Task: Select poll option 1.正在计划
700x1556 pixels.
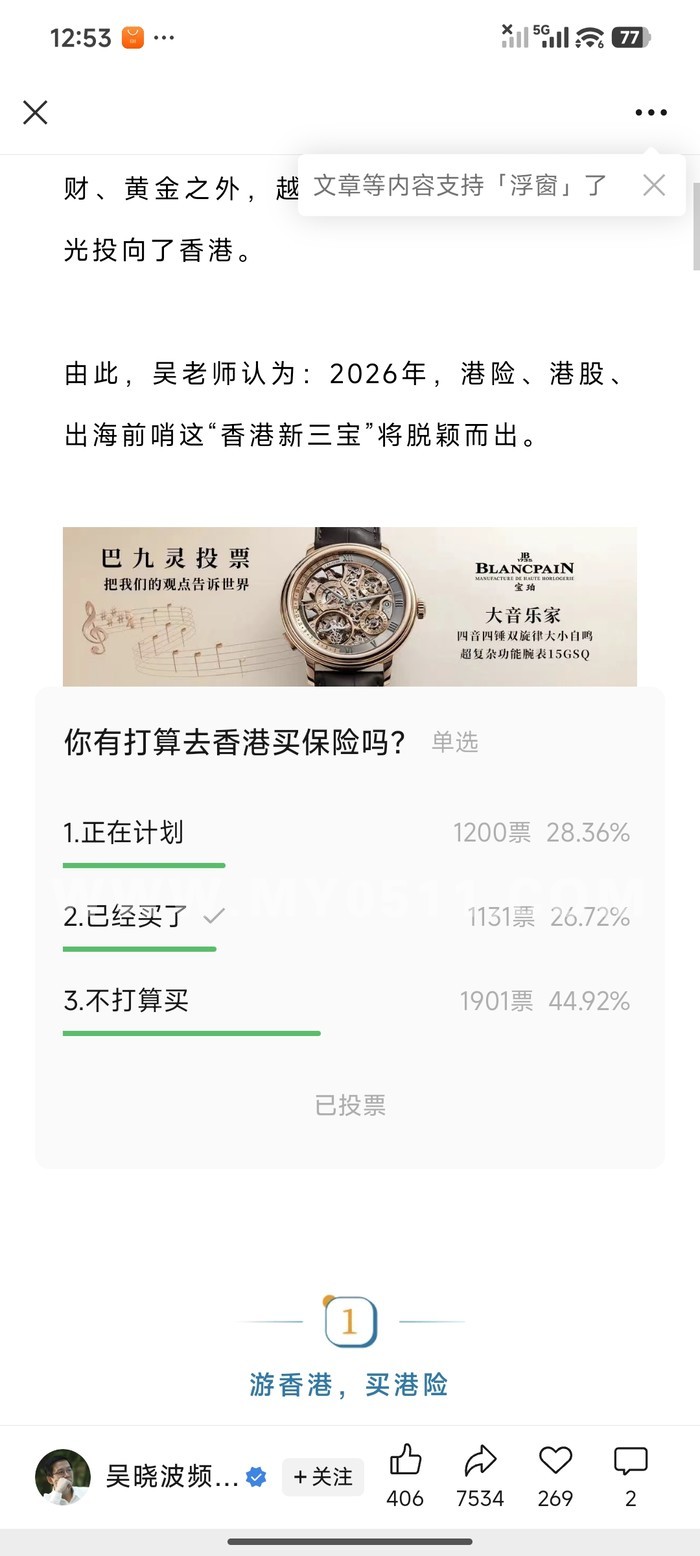Action: click(124, 832)
